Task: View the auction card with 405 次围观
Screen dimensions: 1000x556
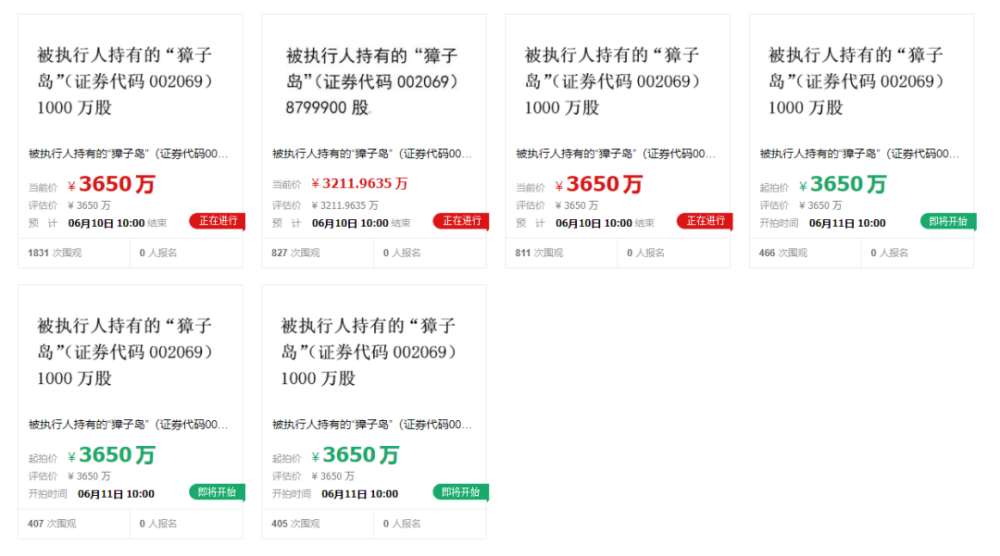Action: click(x=372, y=352)
